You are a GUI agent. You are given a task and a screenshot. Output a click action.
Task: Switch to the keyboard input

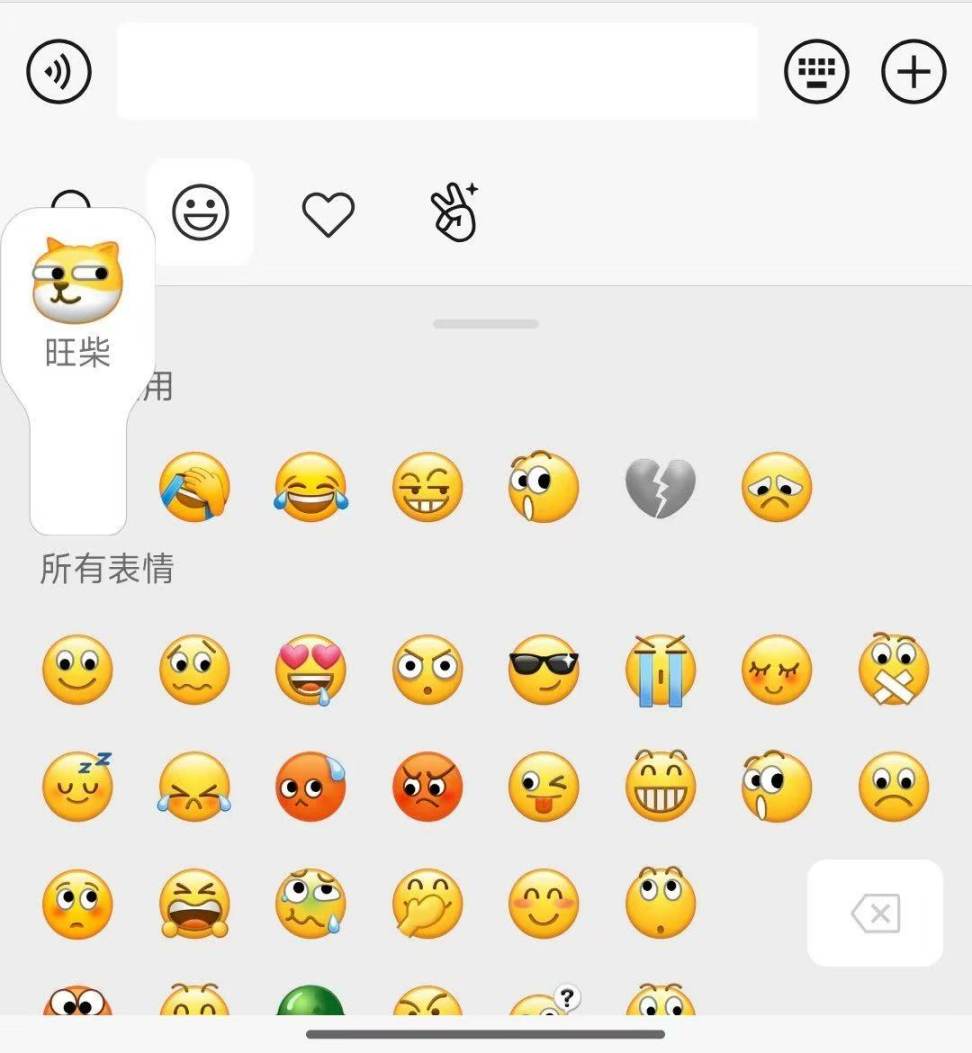click(816, 72)
